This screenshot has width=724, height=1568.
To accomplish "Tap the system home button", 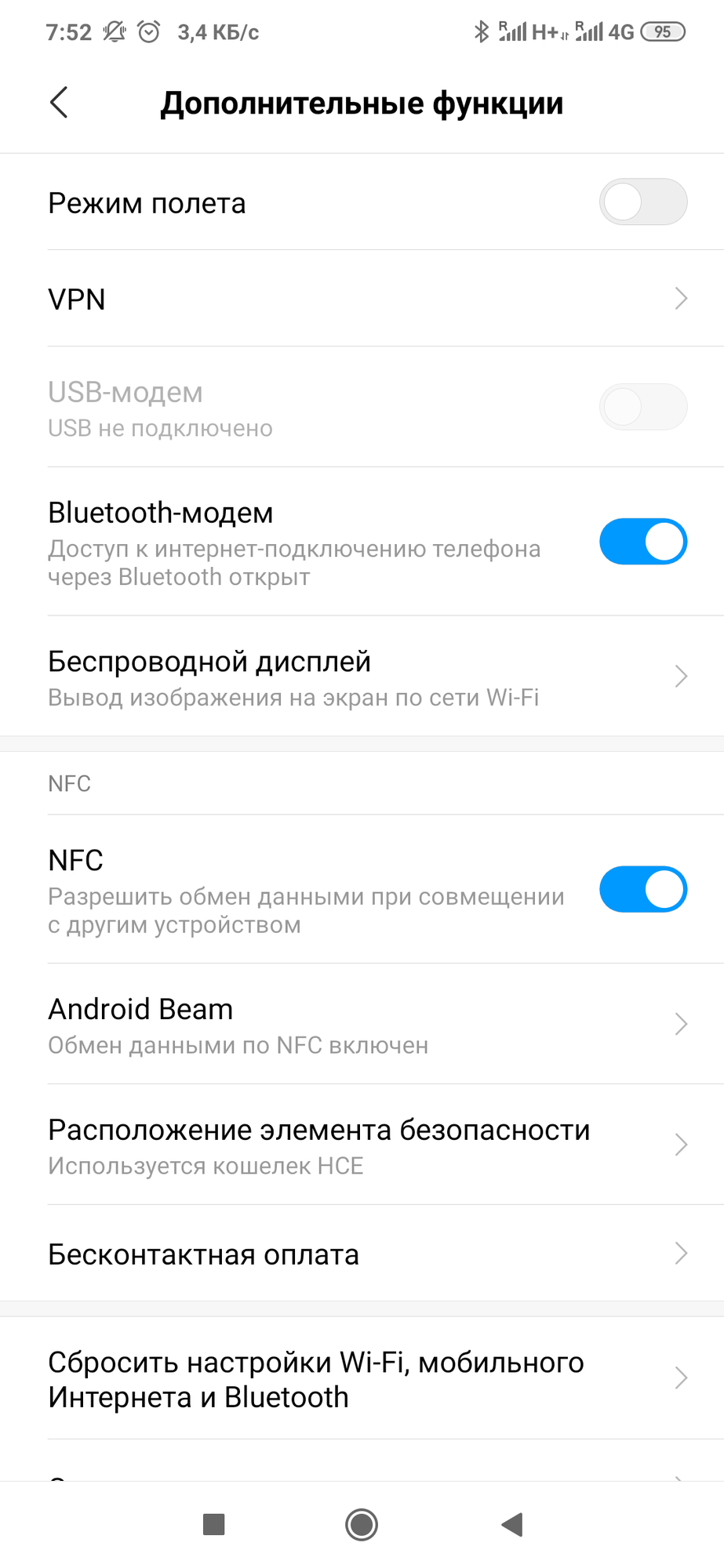I will tap(362, 1525).
